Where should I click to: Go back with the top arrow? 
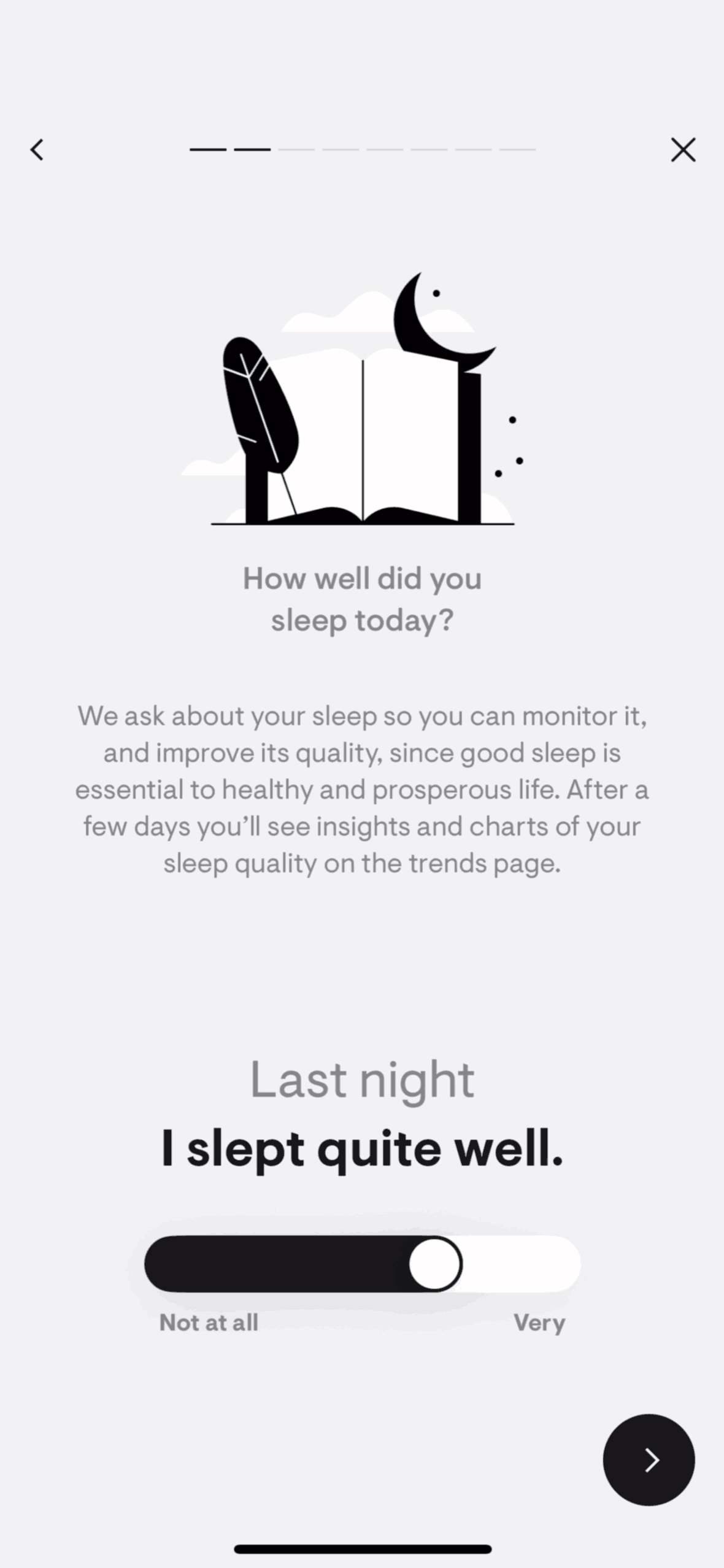pyautogui.click(x=37, y=150)
